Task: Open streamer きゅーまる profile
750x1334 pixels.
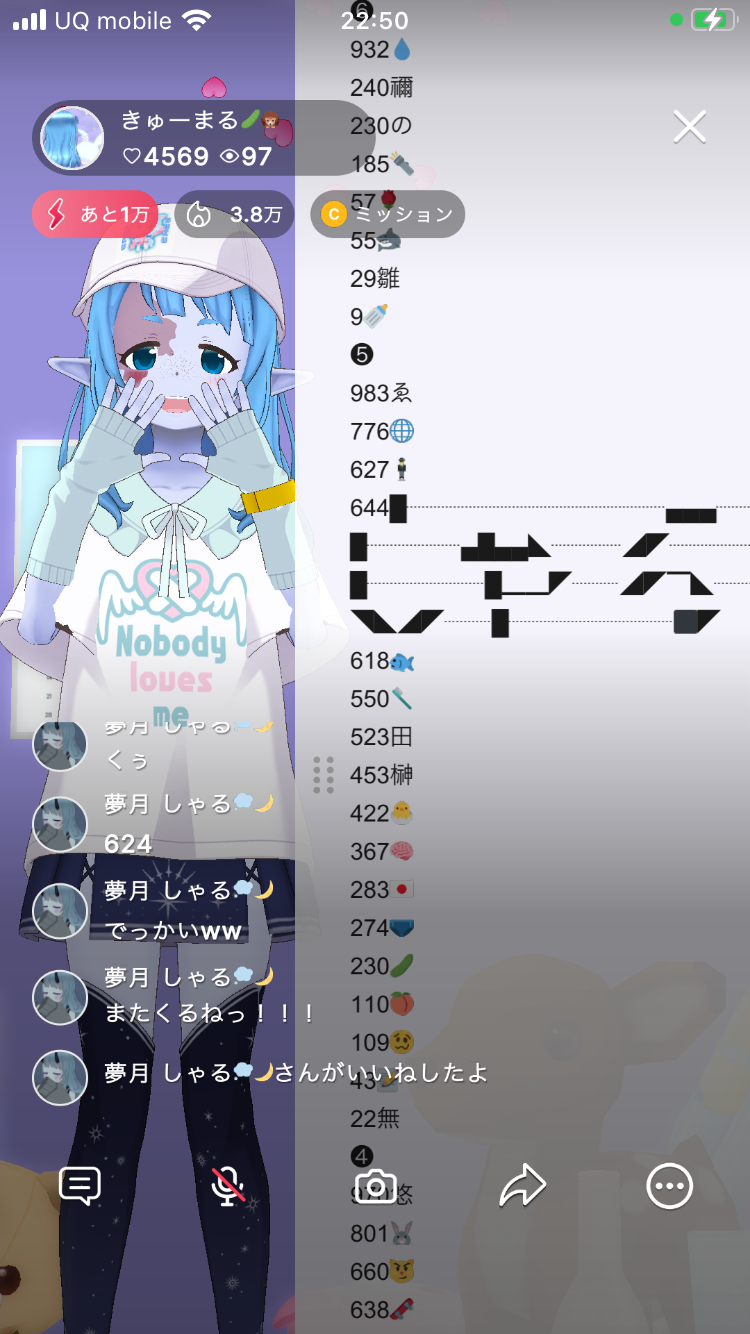Action: [x=72, y=138]
